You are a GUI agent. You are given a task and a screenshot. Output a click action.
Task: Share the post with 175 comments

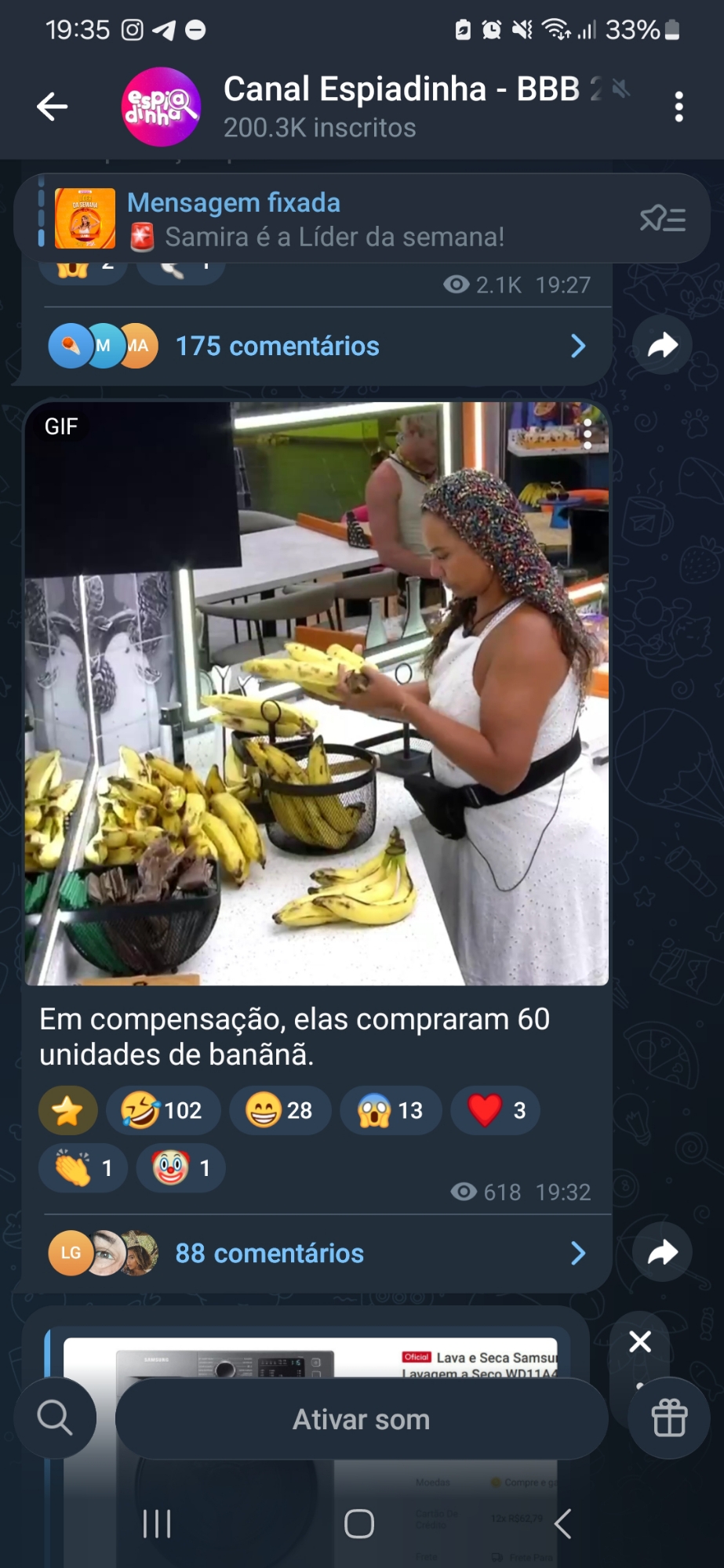[663, 346]
